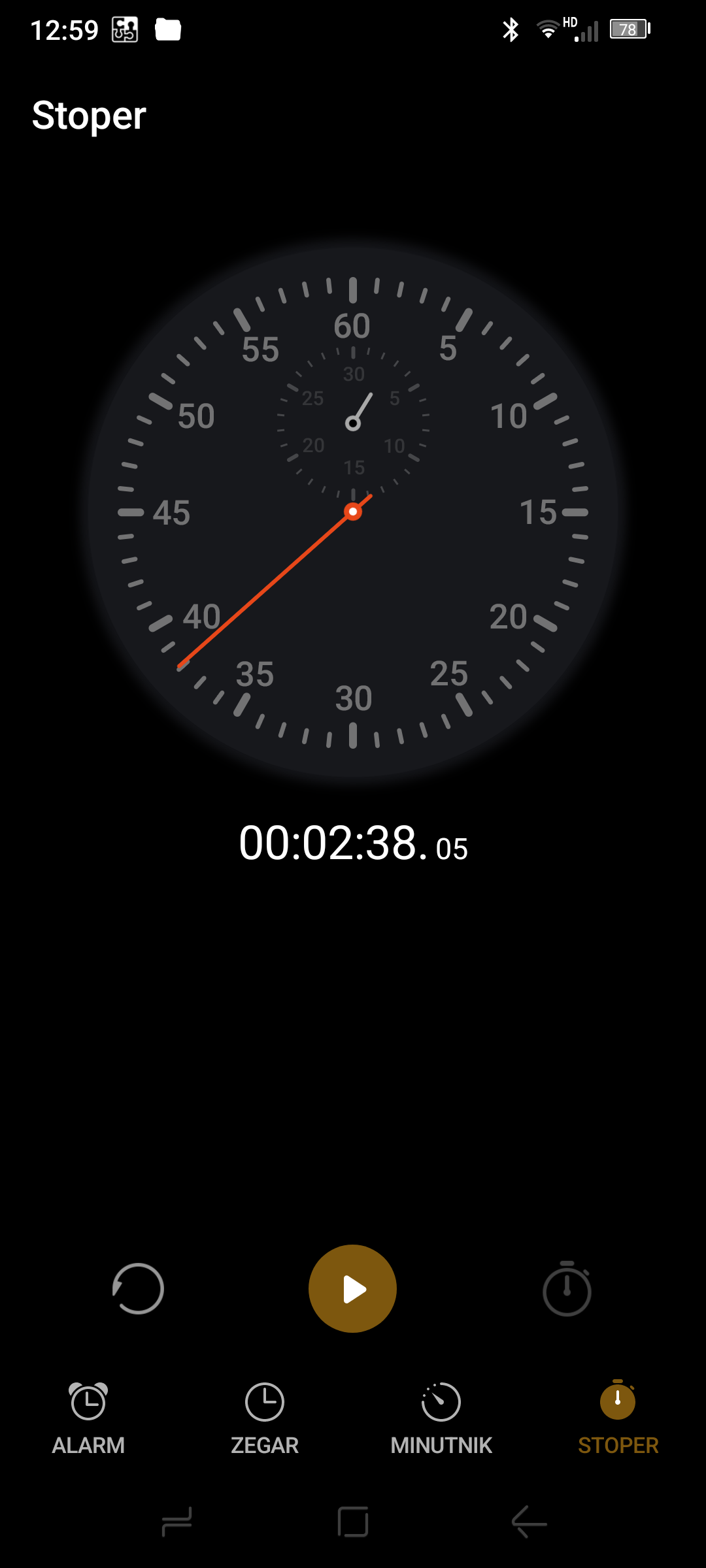Go to the home screen
The width and height of the screenshot is (706, 1568).
tap(353, 1522)
